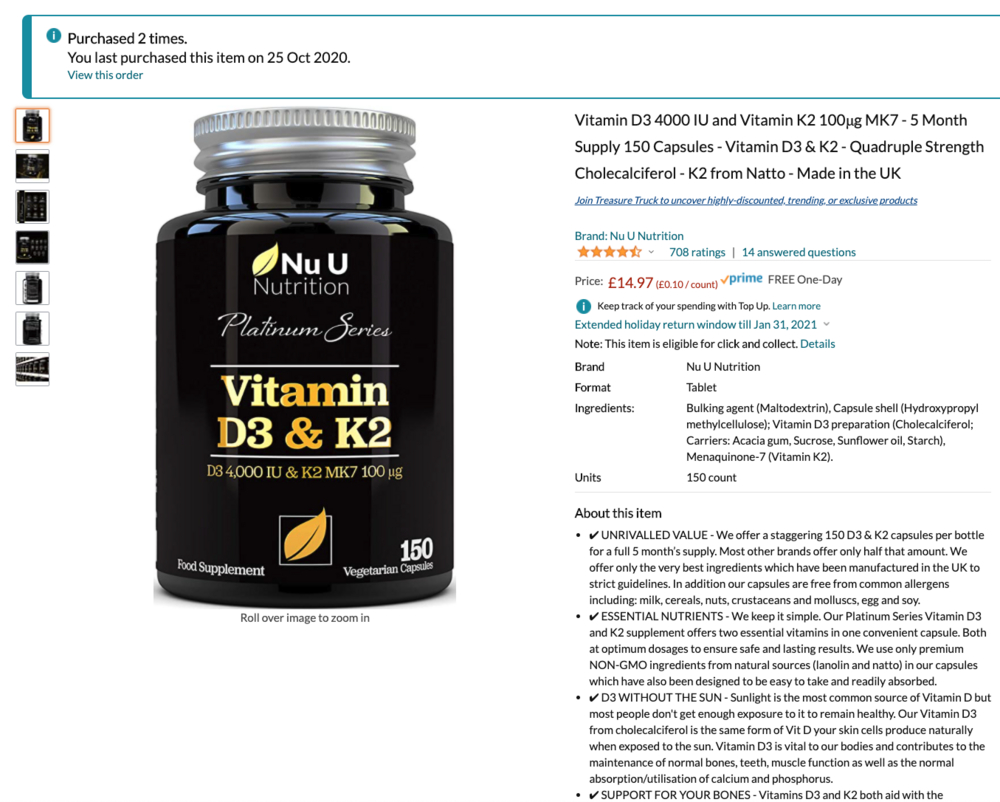The height and width of the screenshot is (802, 1000).
Task: Open the Join Treasure Truck link
Action: (745, 200)
